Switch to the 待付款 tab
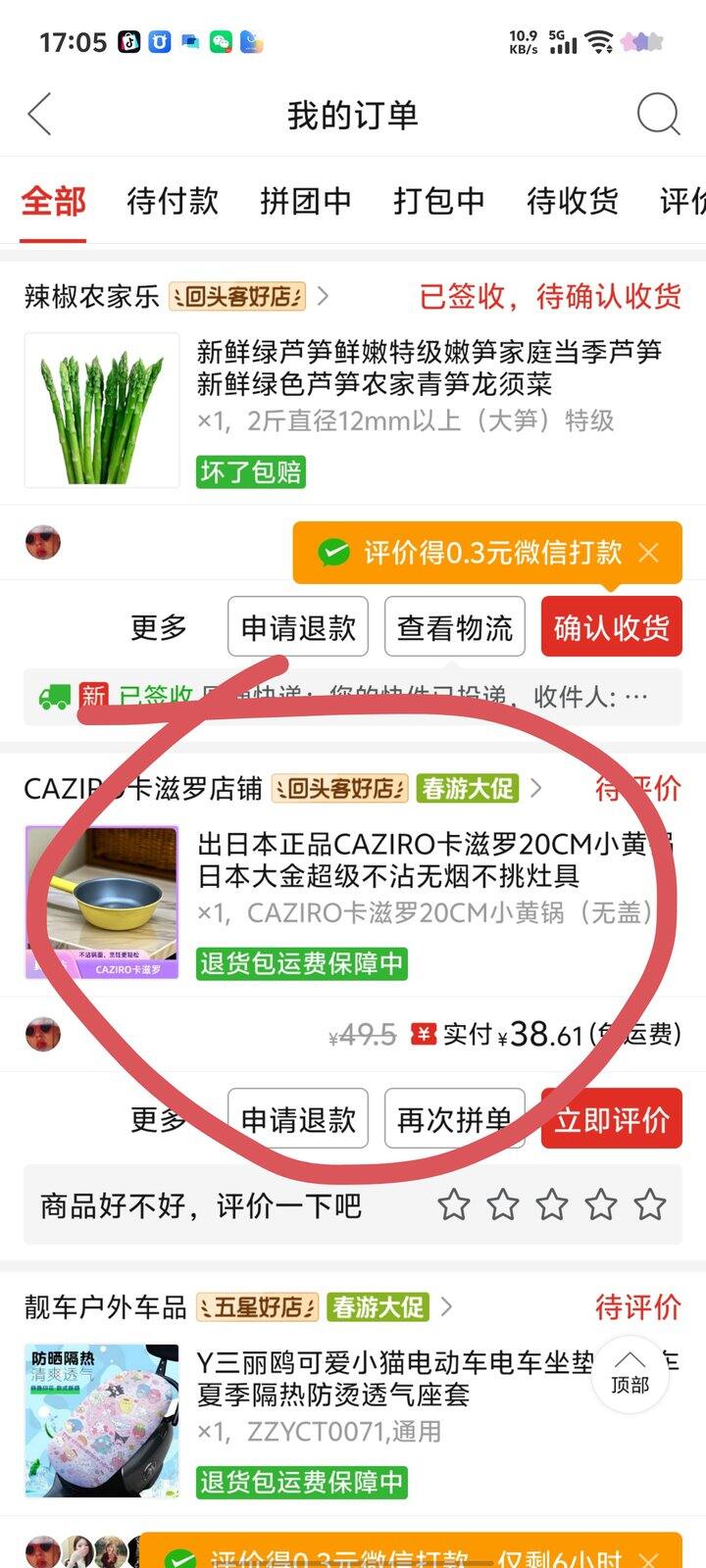This screenshot has height=1568, width=706. point(173,201)
